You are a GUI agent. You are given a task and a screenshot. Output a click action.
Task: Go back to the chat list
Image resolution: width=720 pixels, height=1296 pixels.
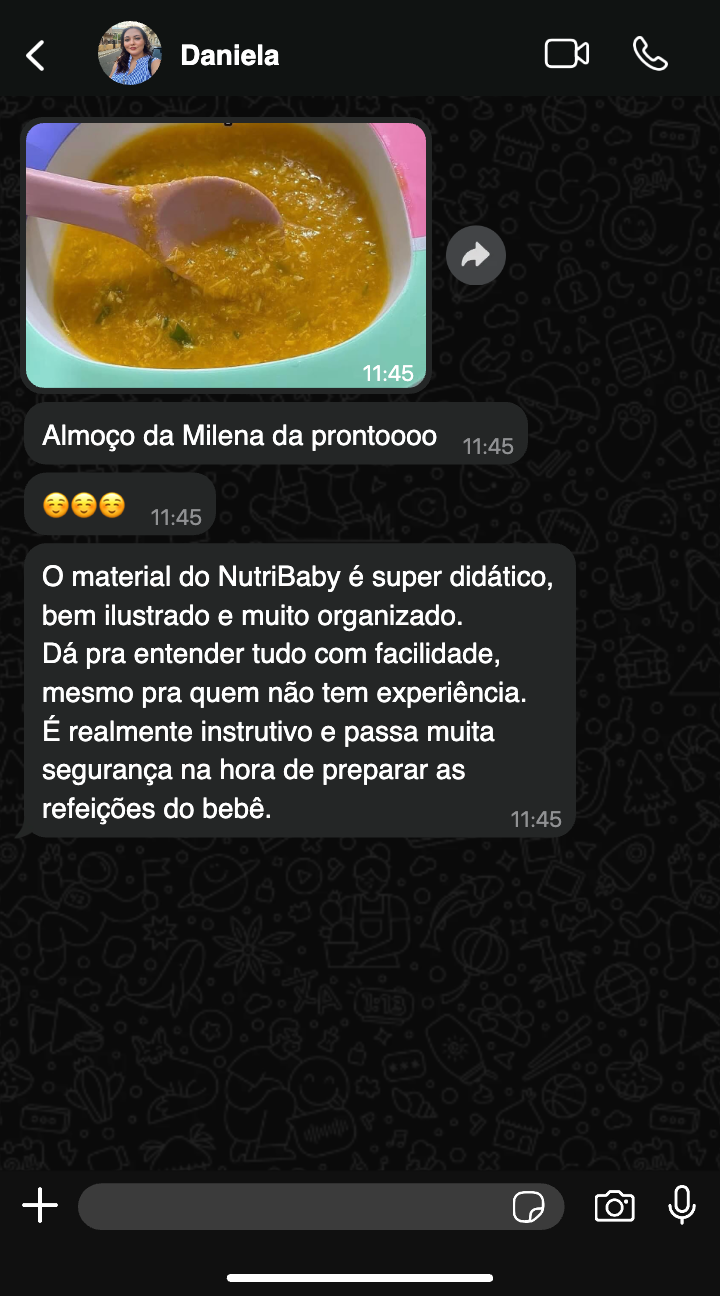(35, 55)
